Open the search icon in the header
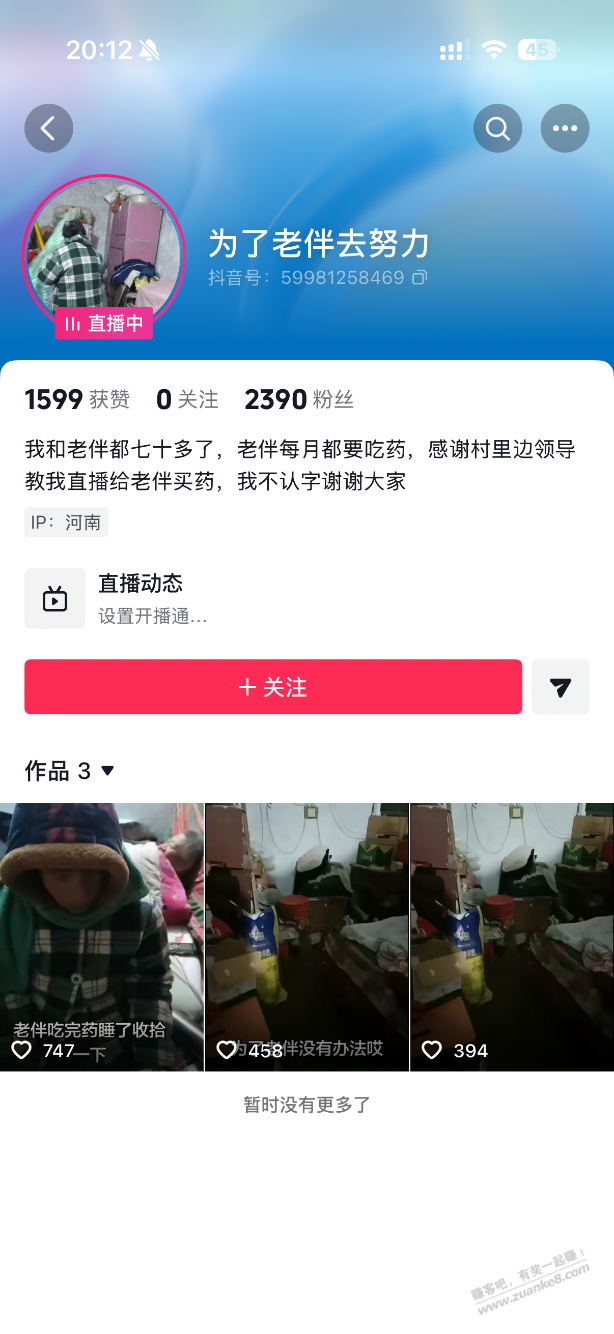The height and width of the screenshot is (1334, 614). (x=498, y=128)
